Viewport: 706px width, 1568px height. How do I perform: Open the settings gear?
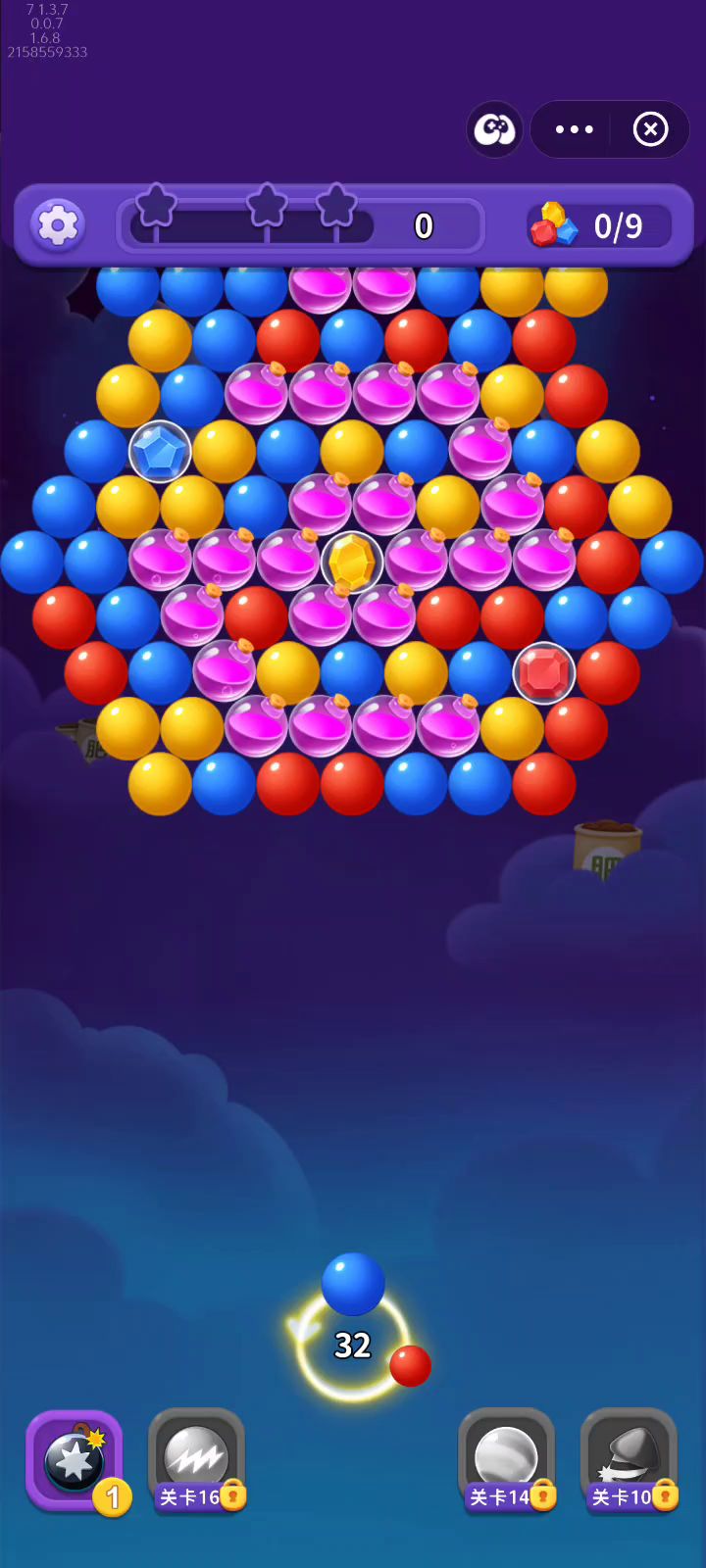click(58, 225)
